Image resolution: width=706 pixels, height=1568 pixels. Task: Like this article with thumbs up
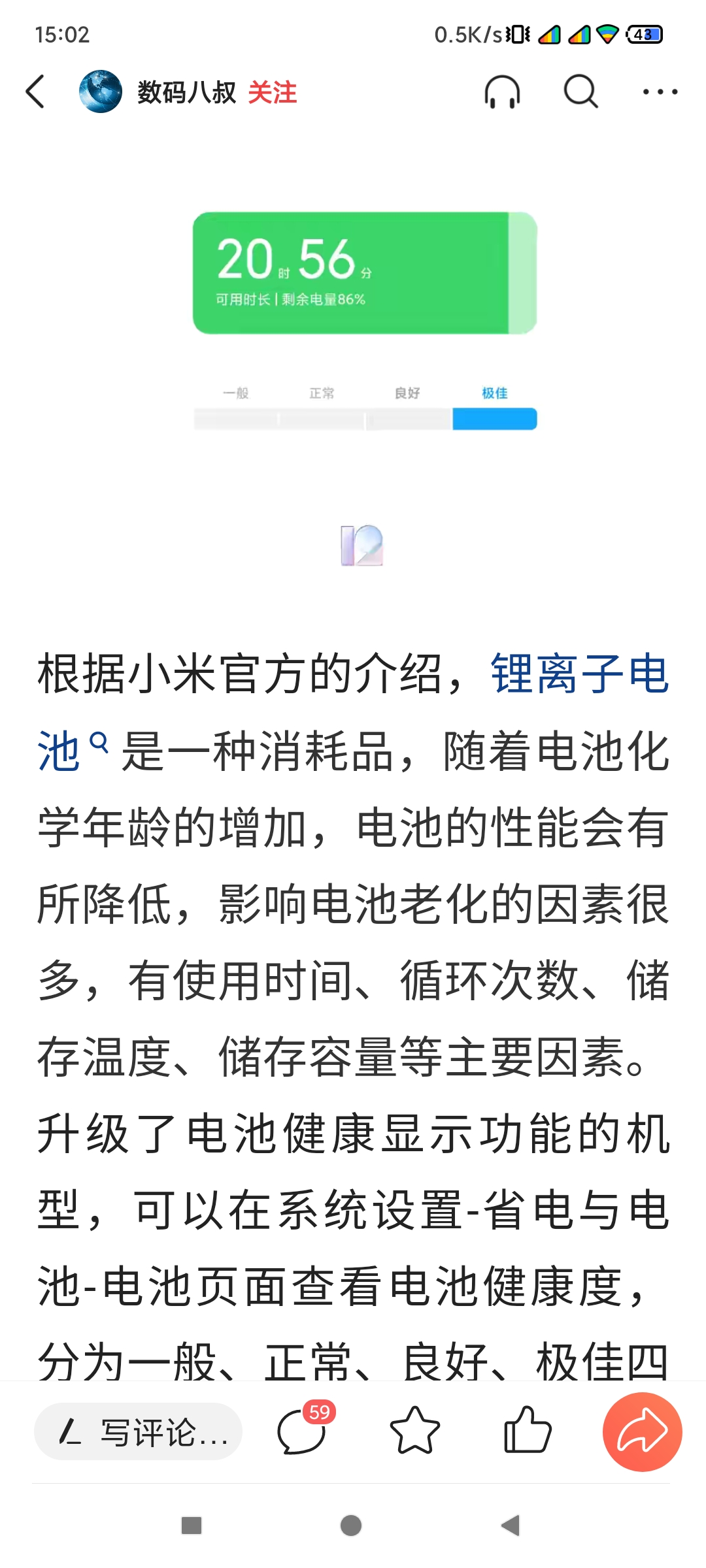coord(528,1431)
